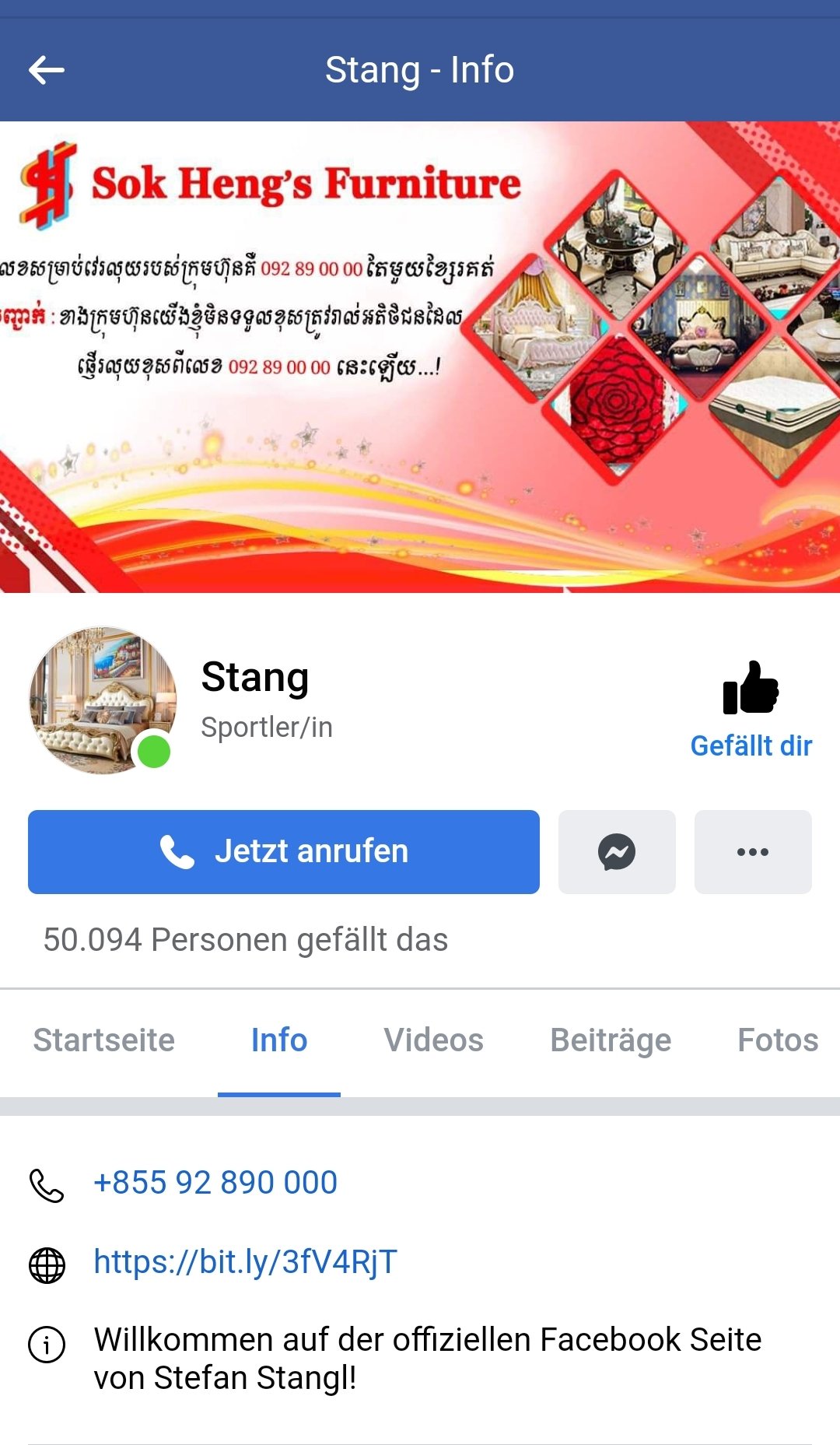The width and height of the screenshot is (840, 1445).
Task: Open Messenger chat with the page
Action: [617, 851]
